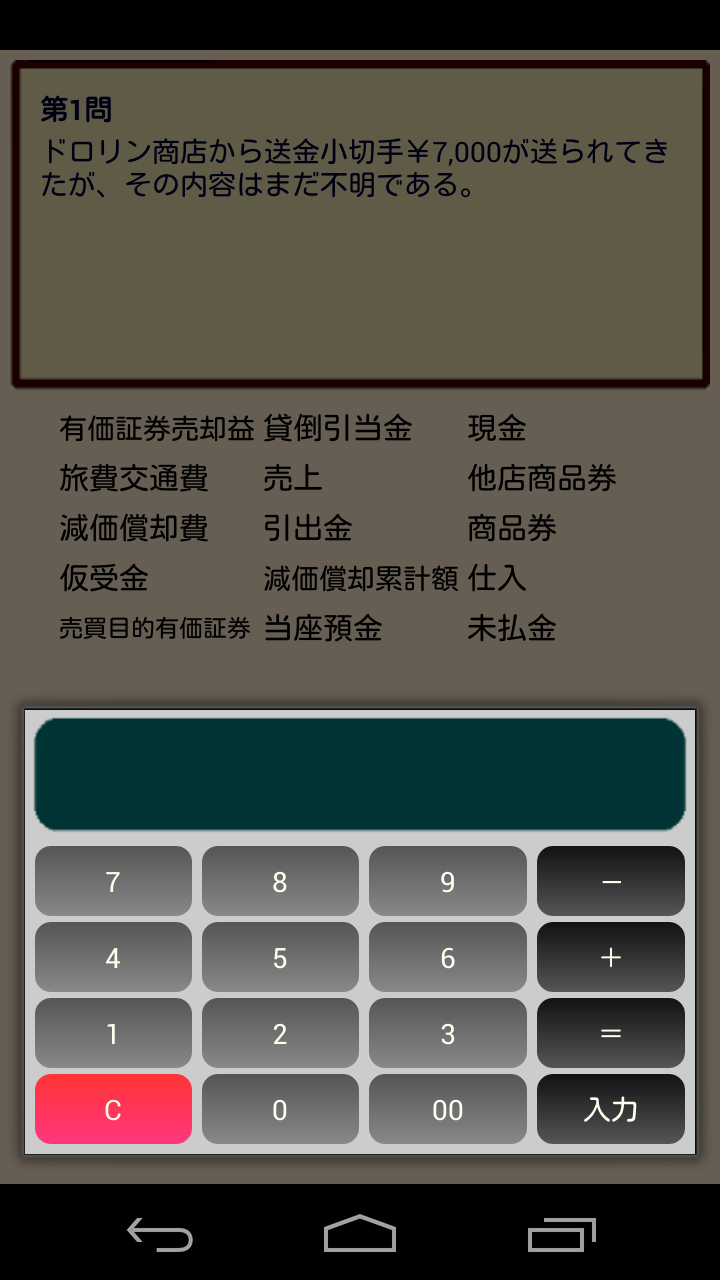Tap the equals key on the calculator

[x=611, y=1033]
